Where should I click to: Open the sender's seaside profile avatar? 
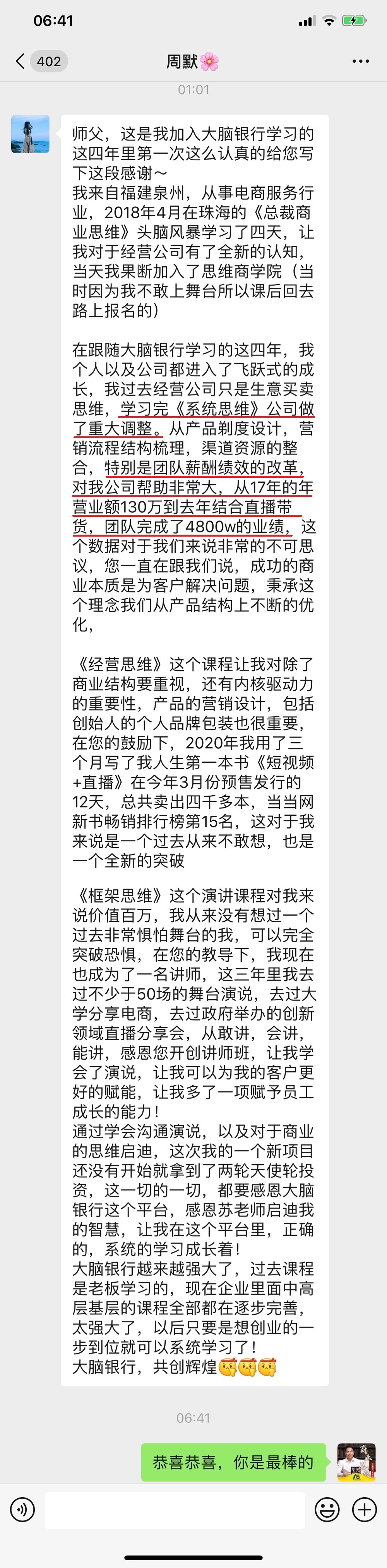coord(31,134)
